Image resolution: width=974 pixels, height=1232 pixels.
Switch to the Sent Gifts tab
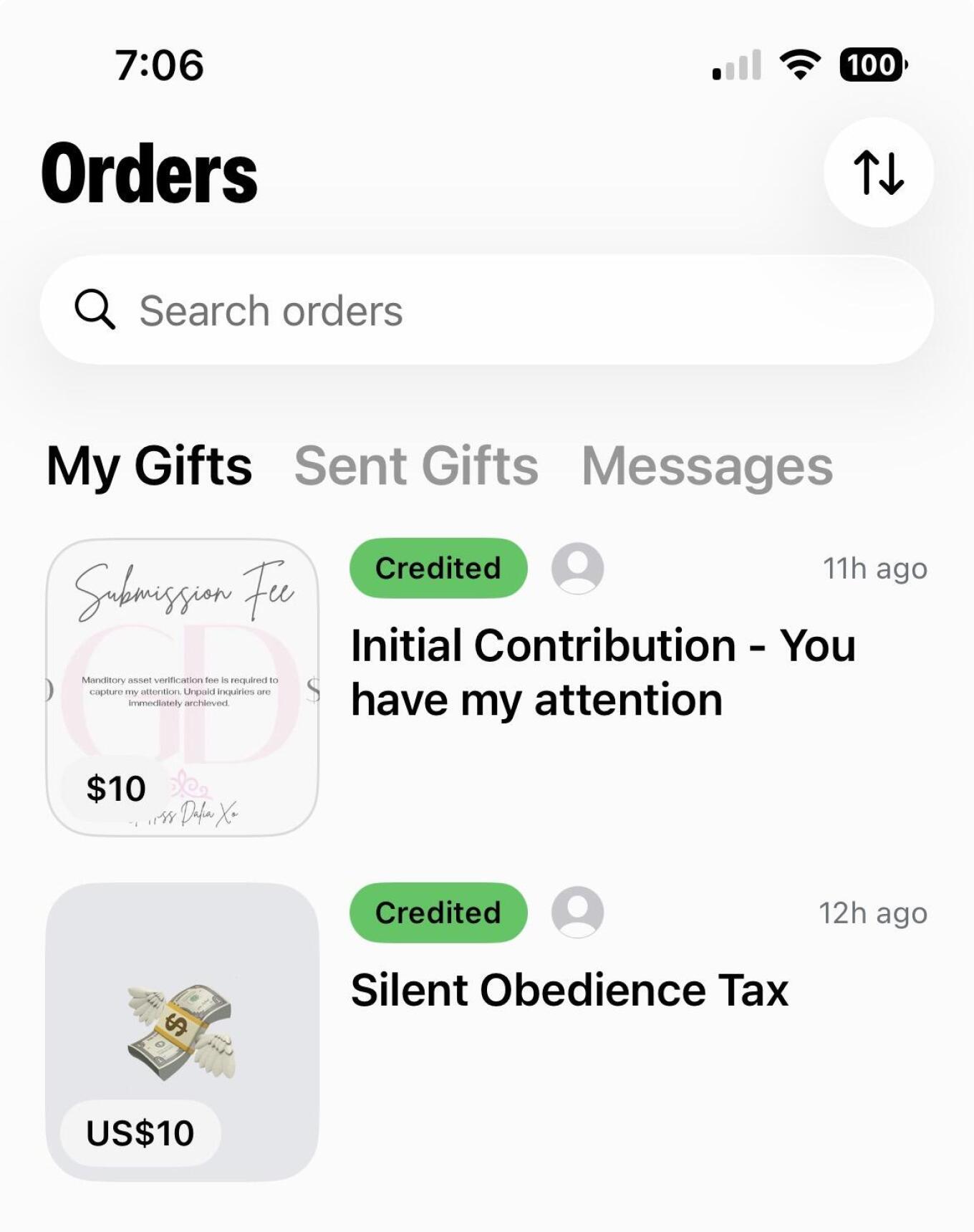[416, 466]
